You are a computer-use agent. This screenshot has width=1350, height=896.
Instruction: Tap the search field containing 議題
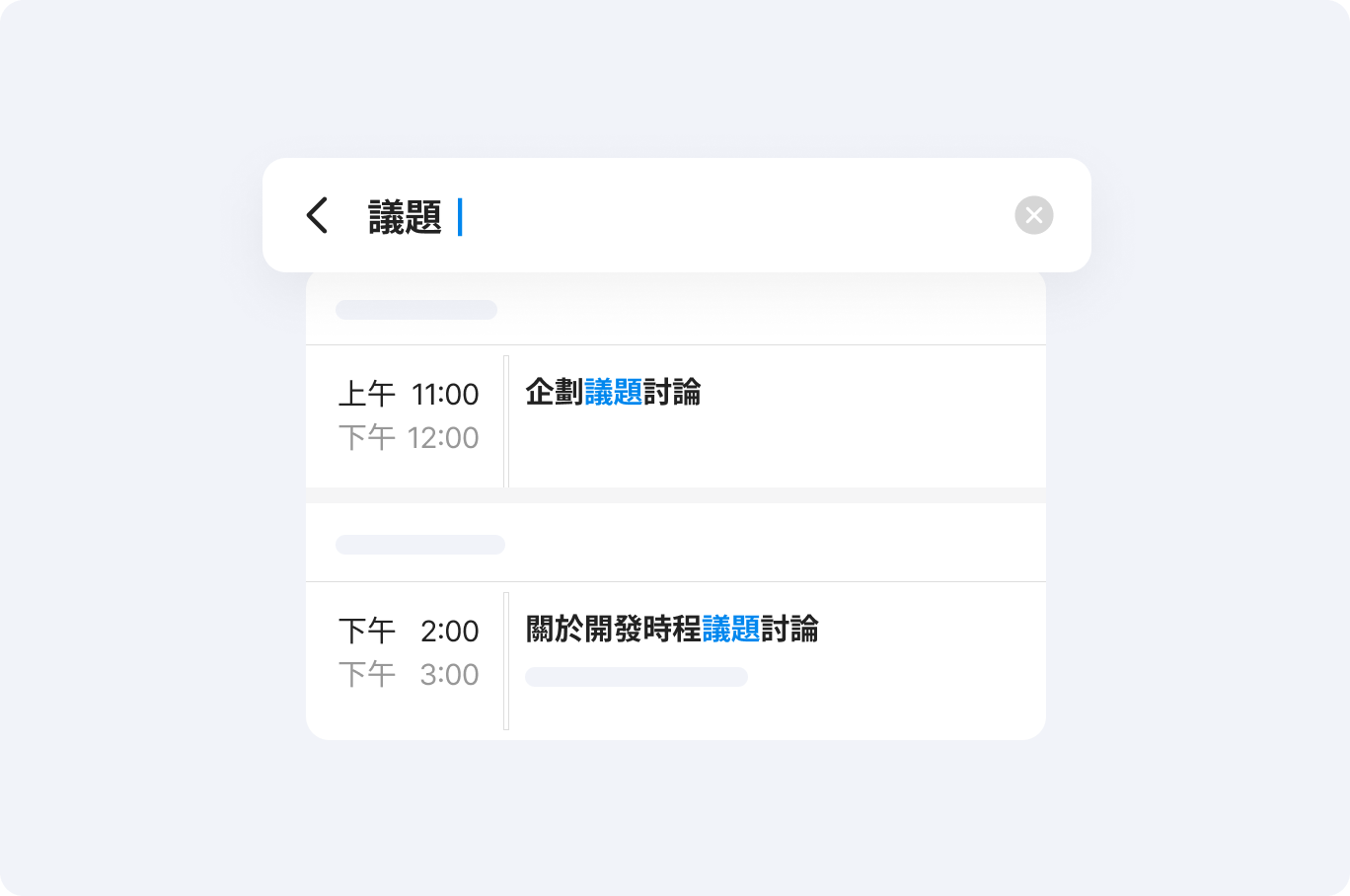point(691,216)
